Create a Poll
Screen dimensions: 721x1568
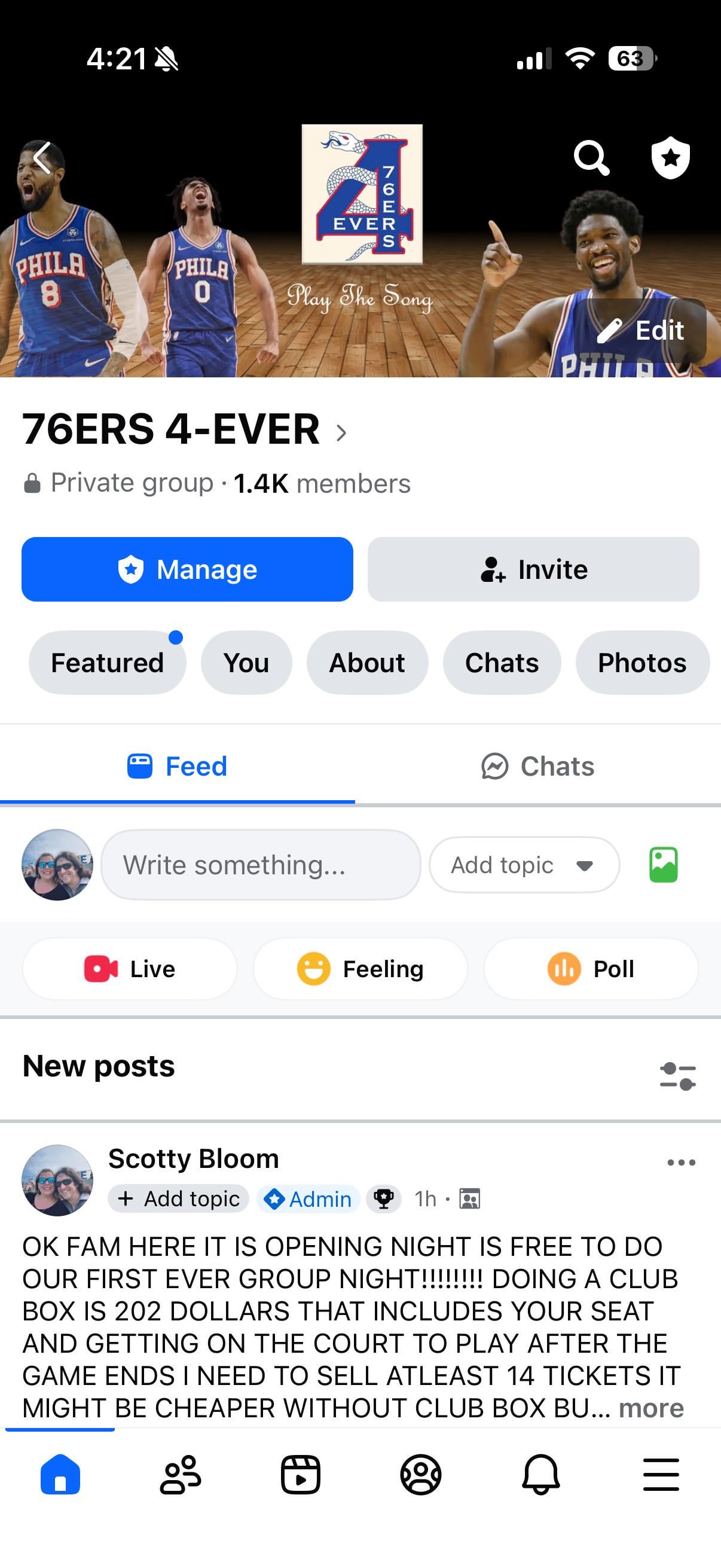pyautogui.click(x=591, y=969)
